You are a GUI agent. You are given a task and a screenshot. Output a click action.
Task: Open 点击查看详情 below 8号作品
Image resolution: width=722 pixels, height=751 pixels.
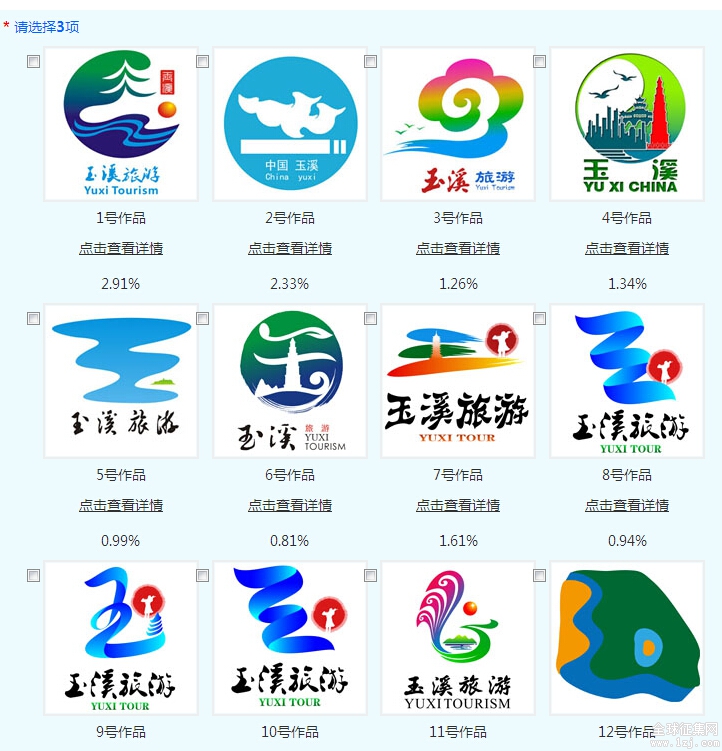pyautogui.click(x=627, y=505)
